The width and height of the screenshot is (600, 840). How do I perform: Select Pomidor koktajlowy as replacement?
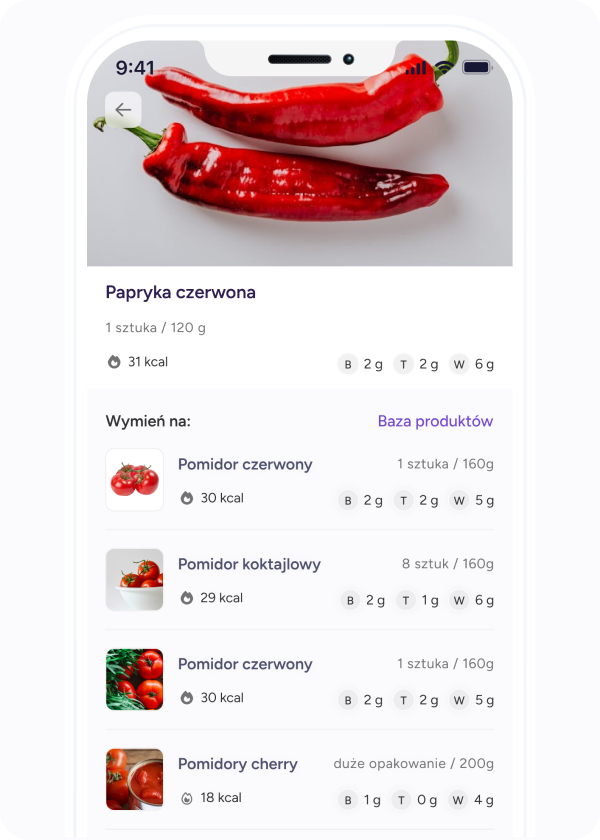point(249,565)
